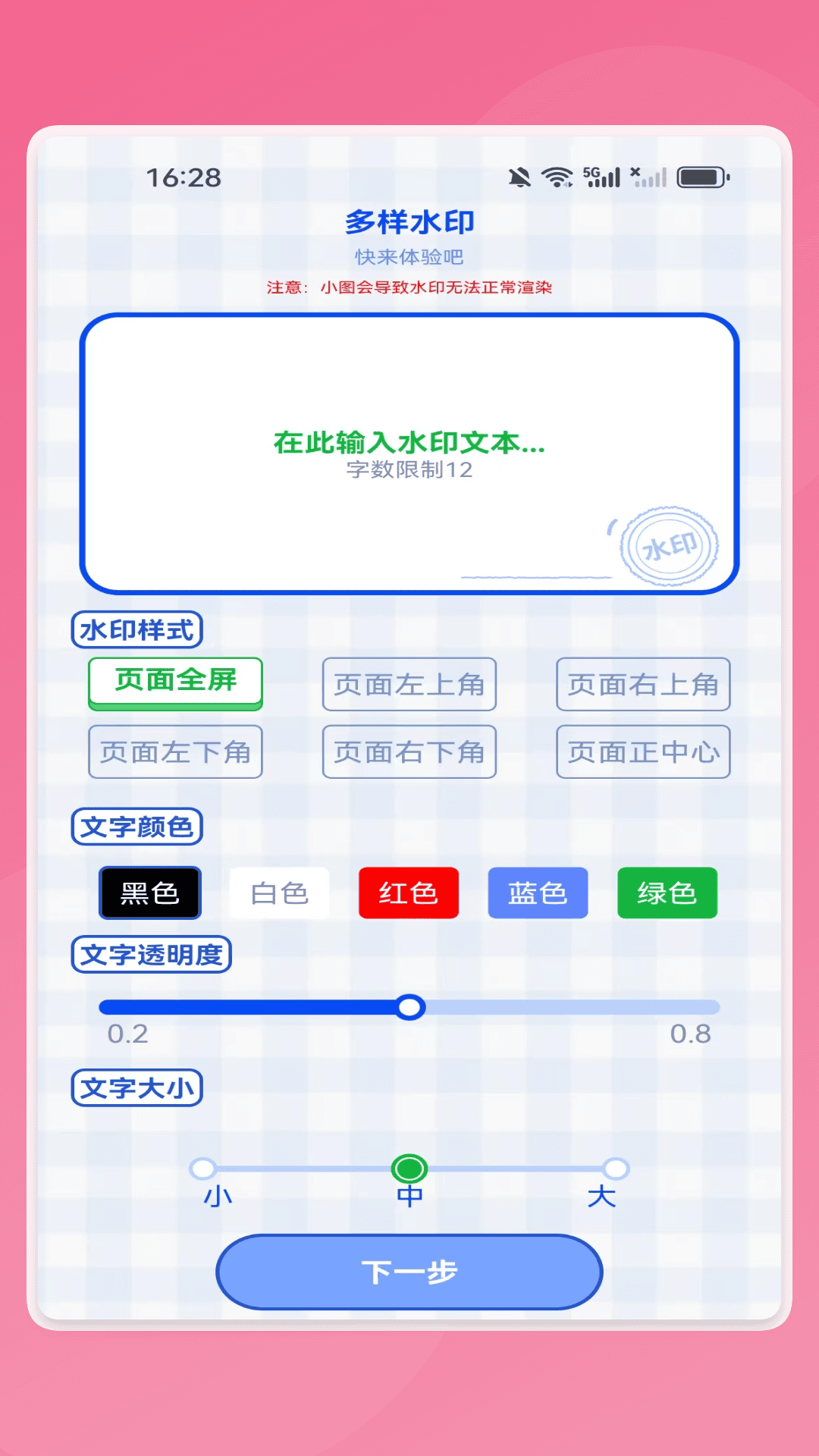Choose the 页面右上角 watermark style
819x1456 pixels.
click(643, 684)
